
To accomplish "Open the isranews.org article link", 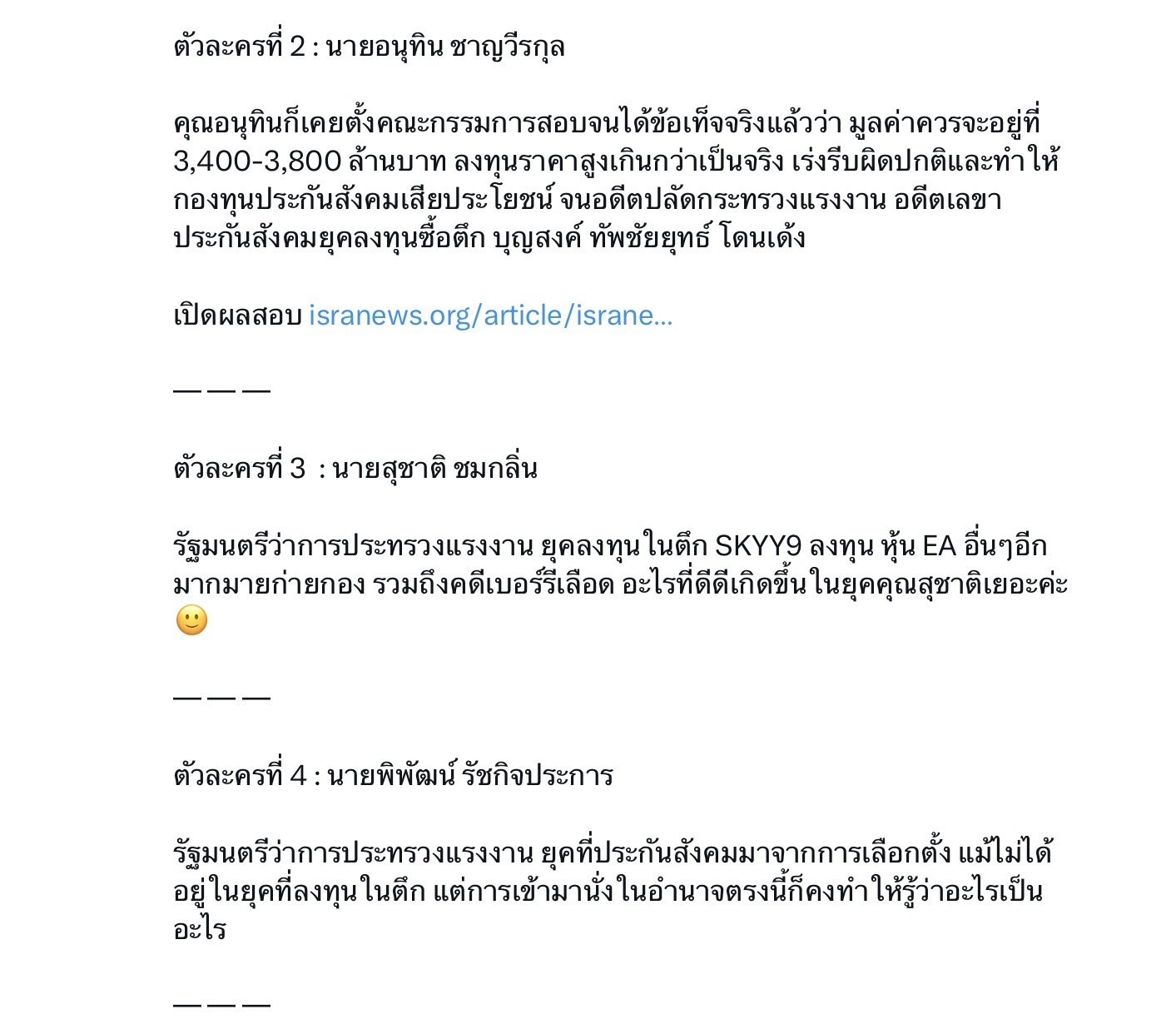I will (490, 316).
